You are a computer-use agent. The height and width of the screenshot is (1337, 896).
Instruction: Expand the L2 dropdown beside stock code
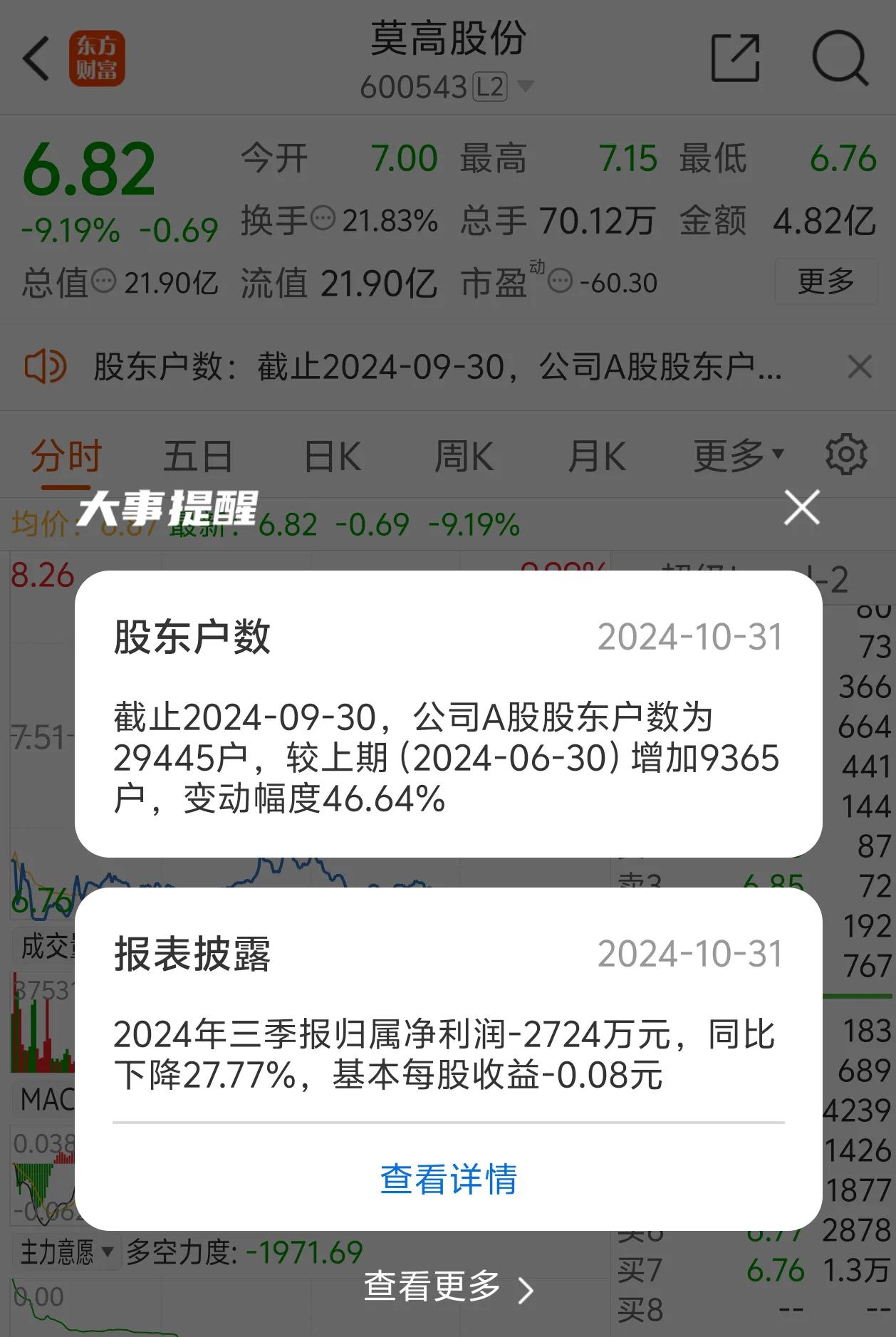click(524, 85)
